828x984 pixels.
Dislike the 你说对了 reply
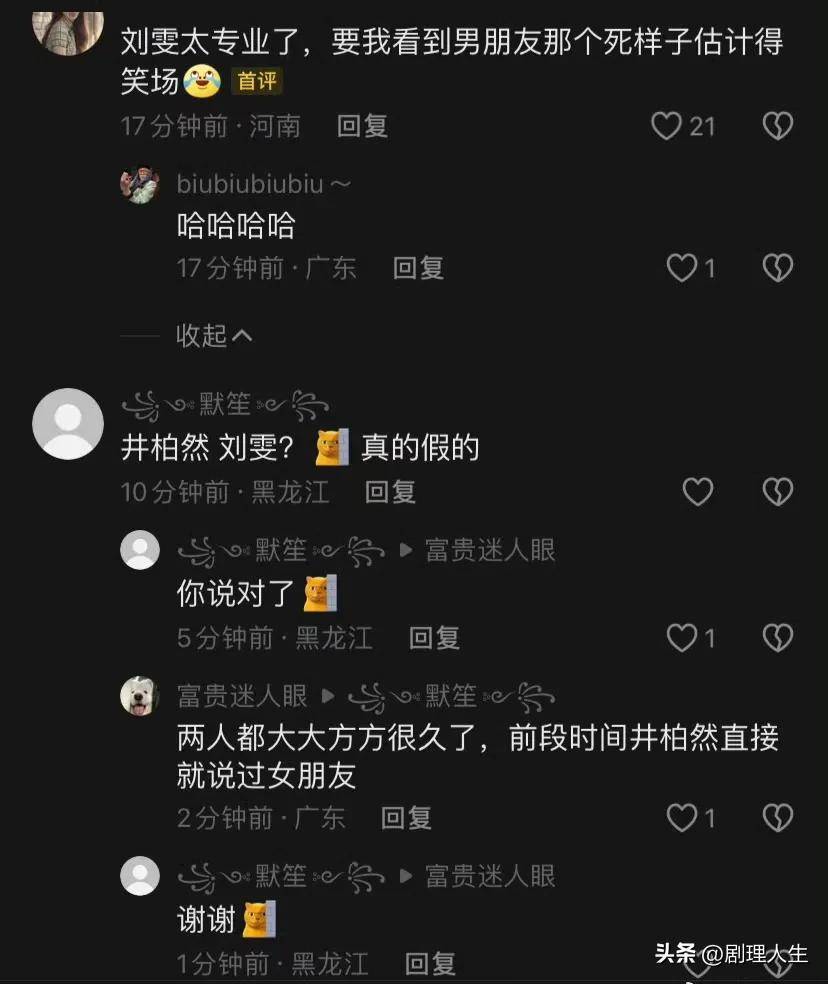point(777,638)
